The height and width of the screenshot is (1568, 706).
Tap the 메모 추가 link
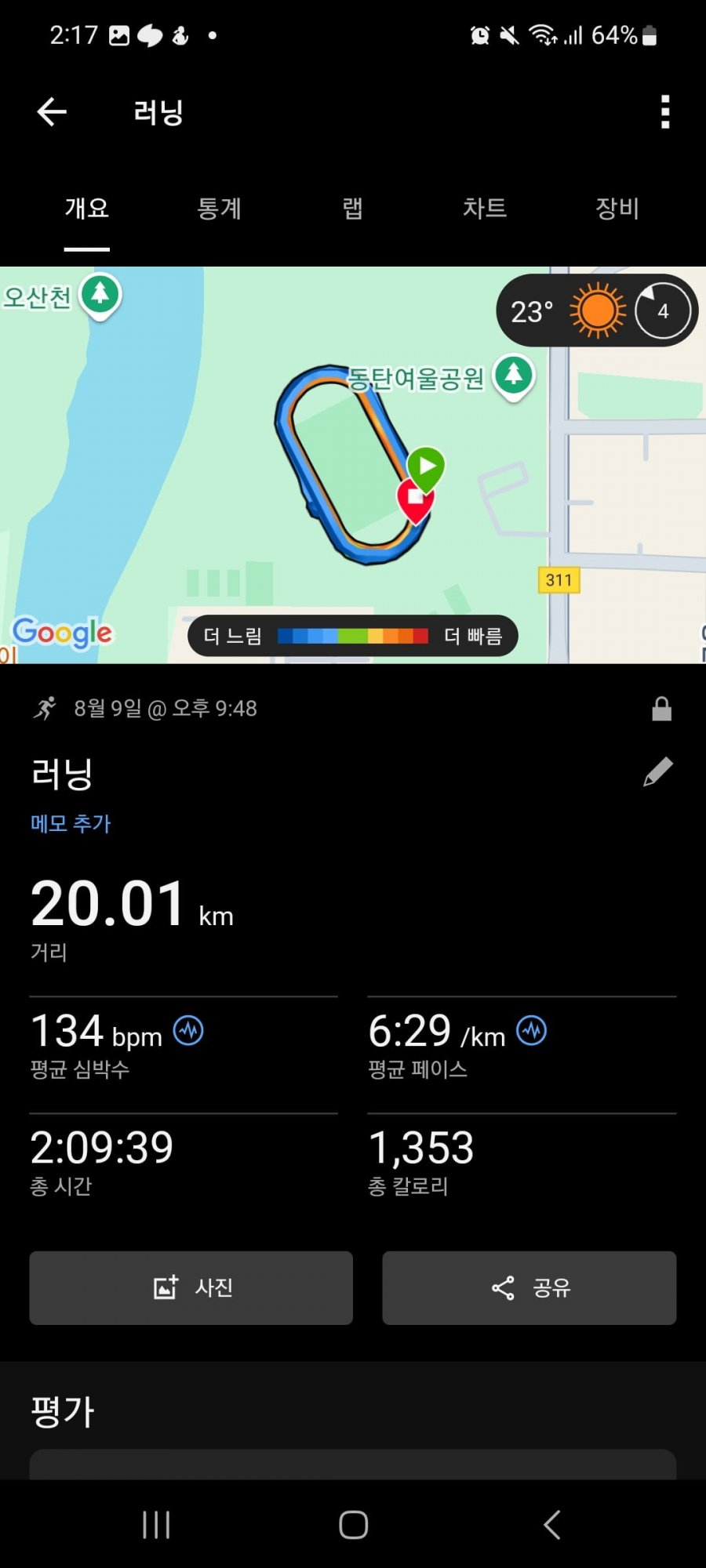pos(71,823)
